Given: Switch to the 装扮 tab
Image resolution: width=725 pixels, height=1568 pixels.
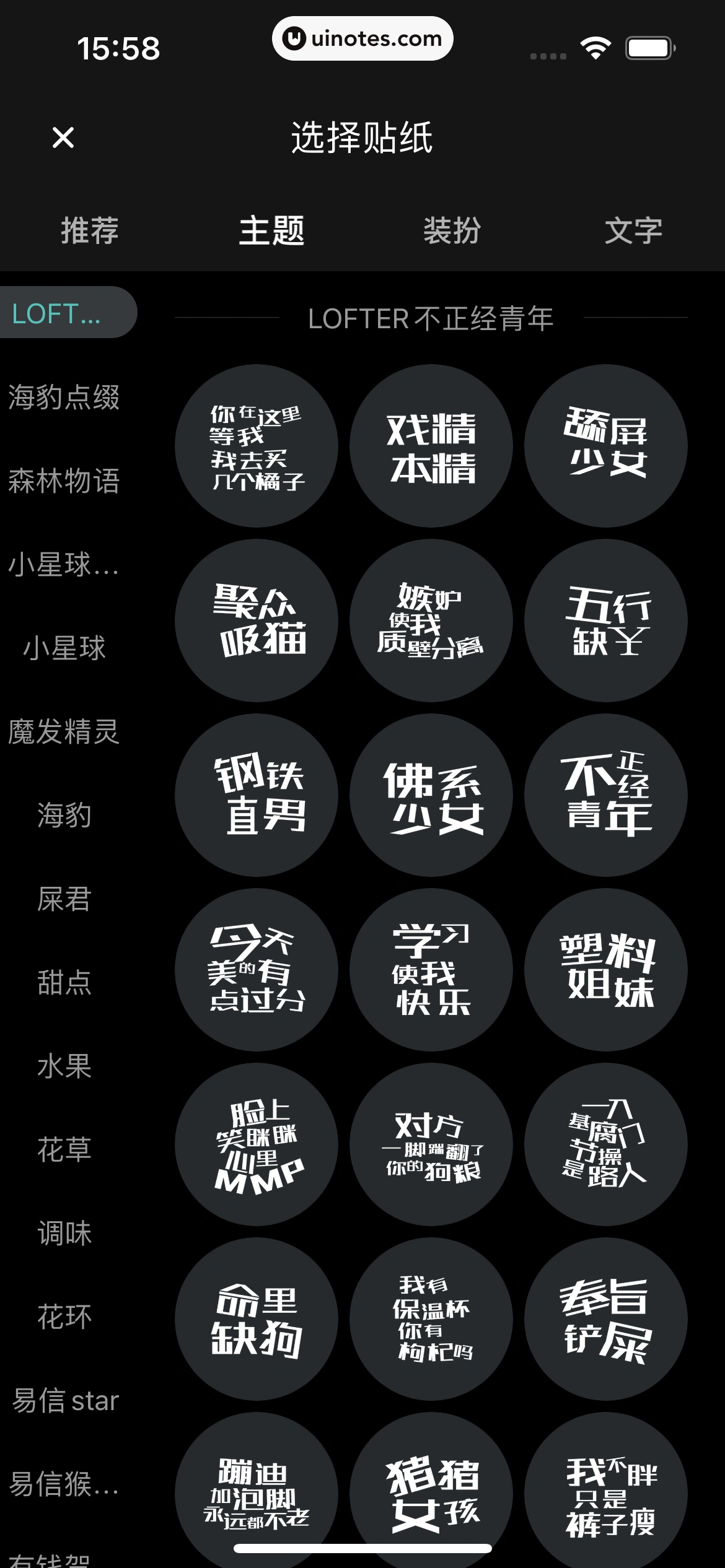Looking at the screenshot, I should pyautogui.click(x=453, y=231).
